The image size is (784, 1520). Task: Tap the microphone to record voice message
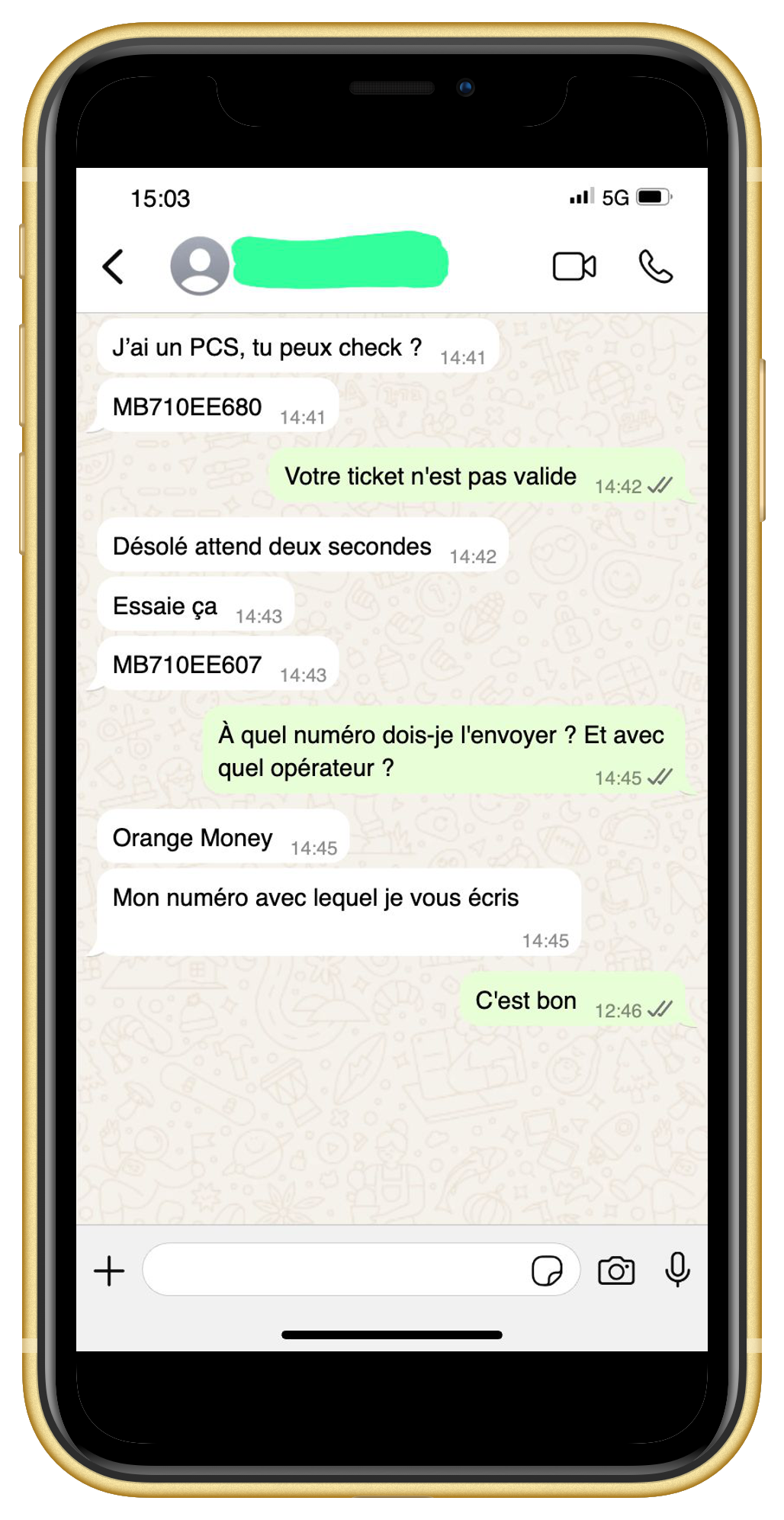677,1270
